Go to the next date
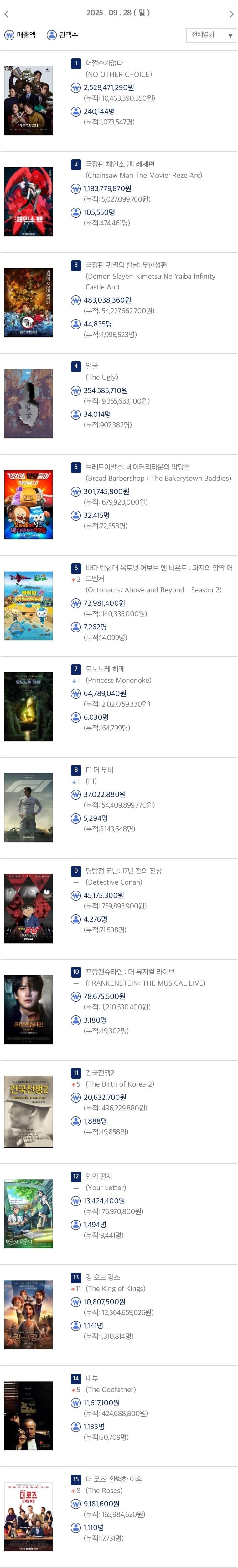This screenshot has width=238, height=1568. coord(231,13)
